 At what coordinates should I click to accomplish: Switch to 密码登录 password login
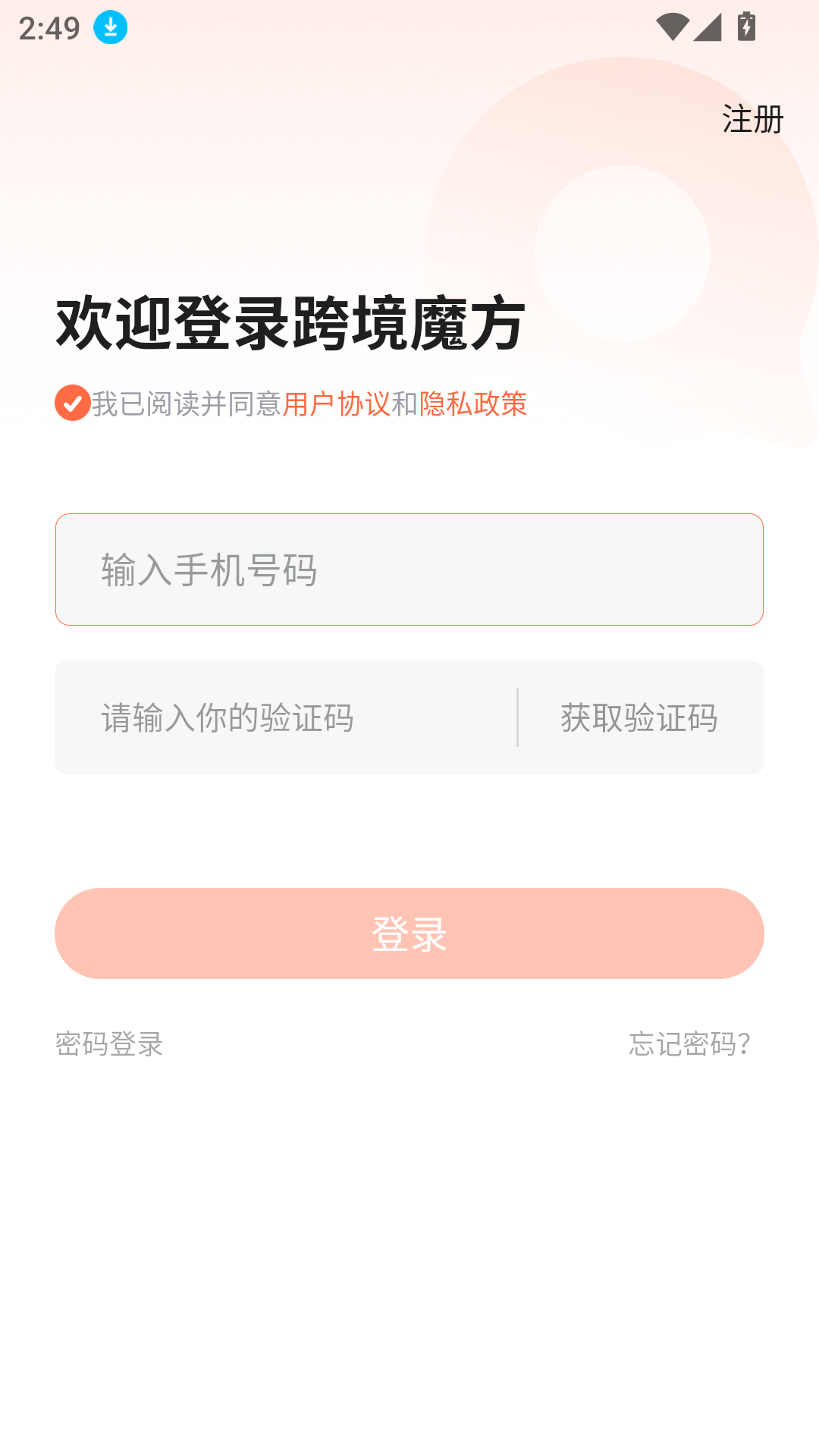click(109, 1044)
